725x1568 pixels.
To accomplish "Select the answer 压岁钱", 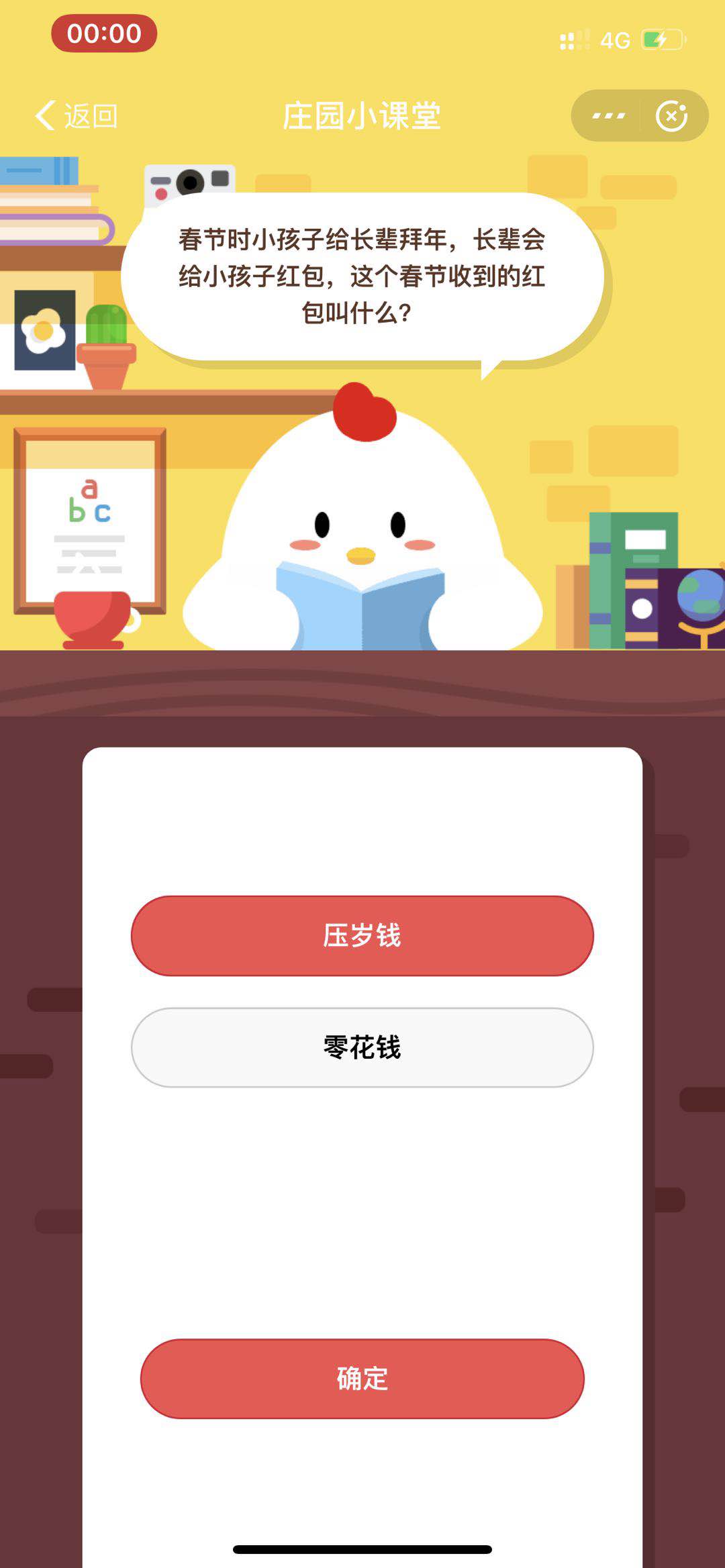I will point(362,935).
